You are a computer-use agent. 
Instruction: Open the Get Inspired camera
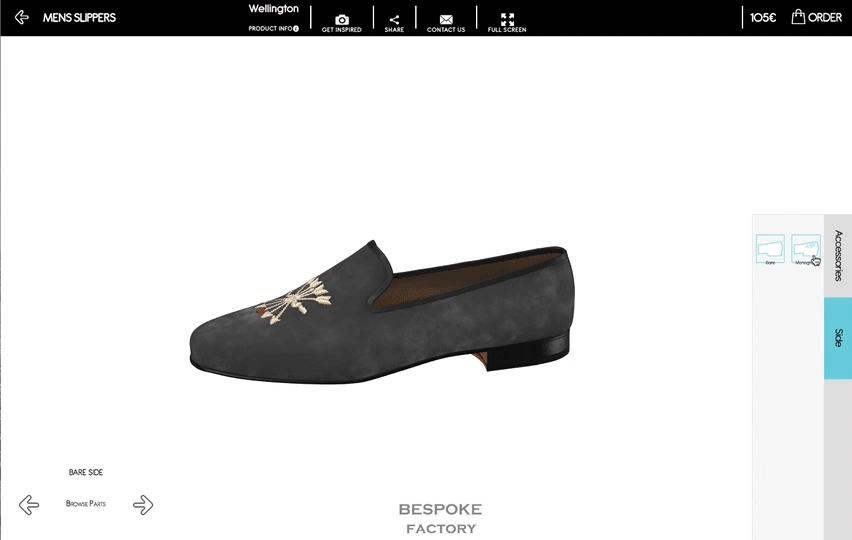coord(342,20)
